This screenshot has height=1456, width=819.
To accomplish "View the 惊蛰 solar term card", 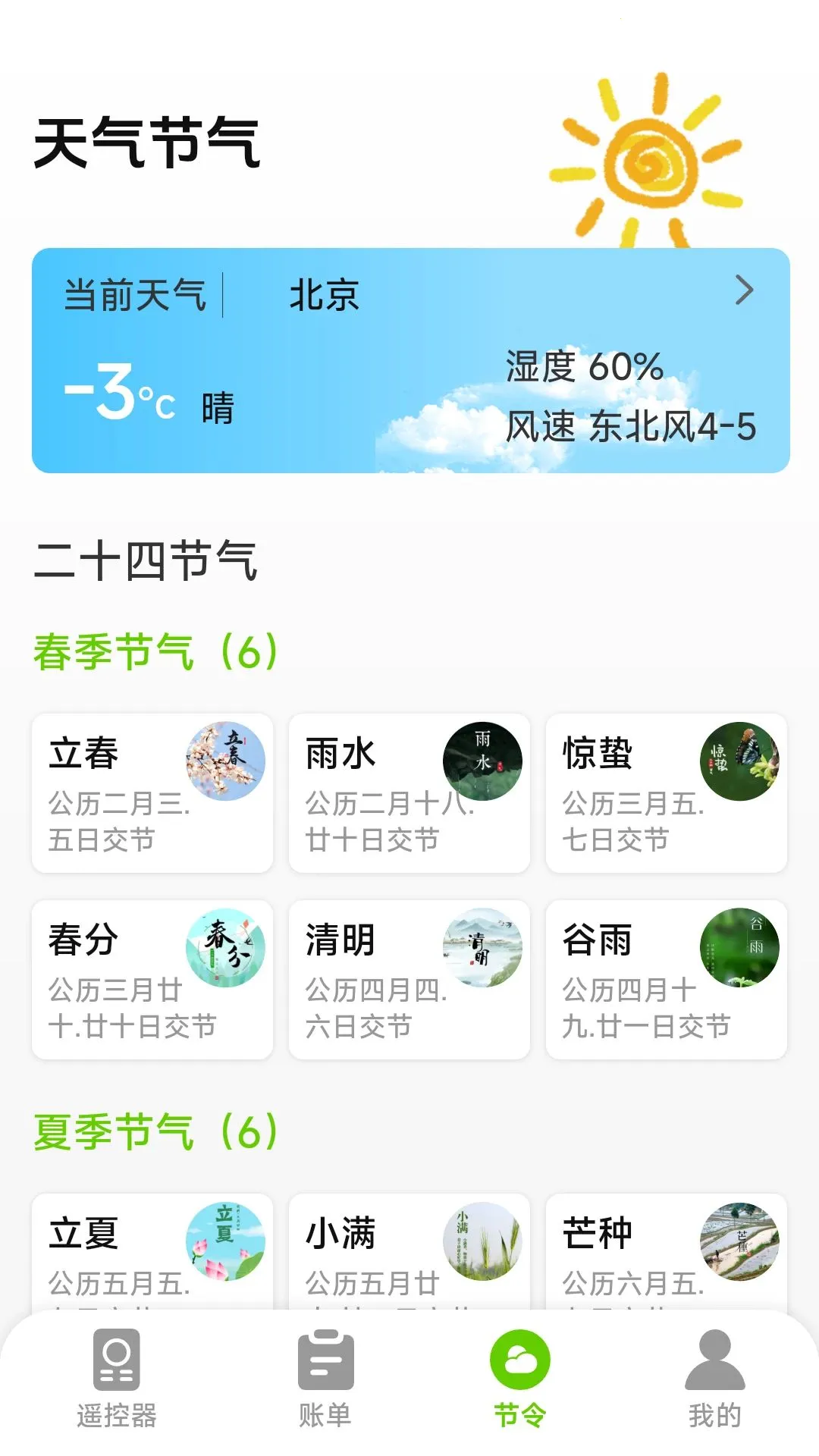I will click(667, 792).
